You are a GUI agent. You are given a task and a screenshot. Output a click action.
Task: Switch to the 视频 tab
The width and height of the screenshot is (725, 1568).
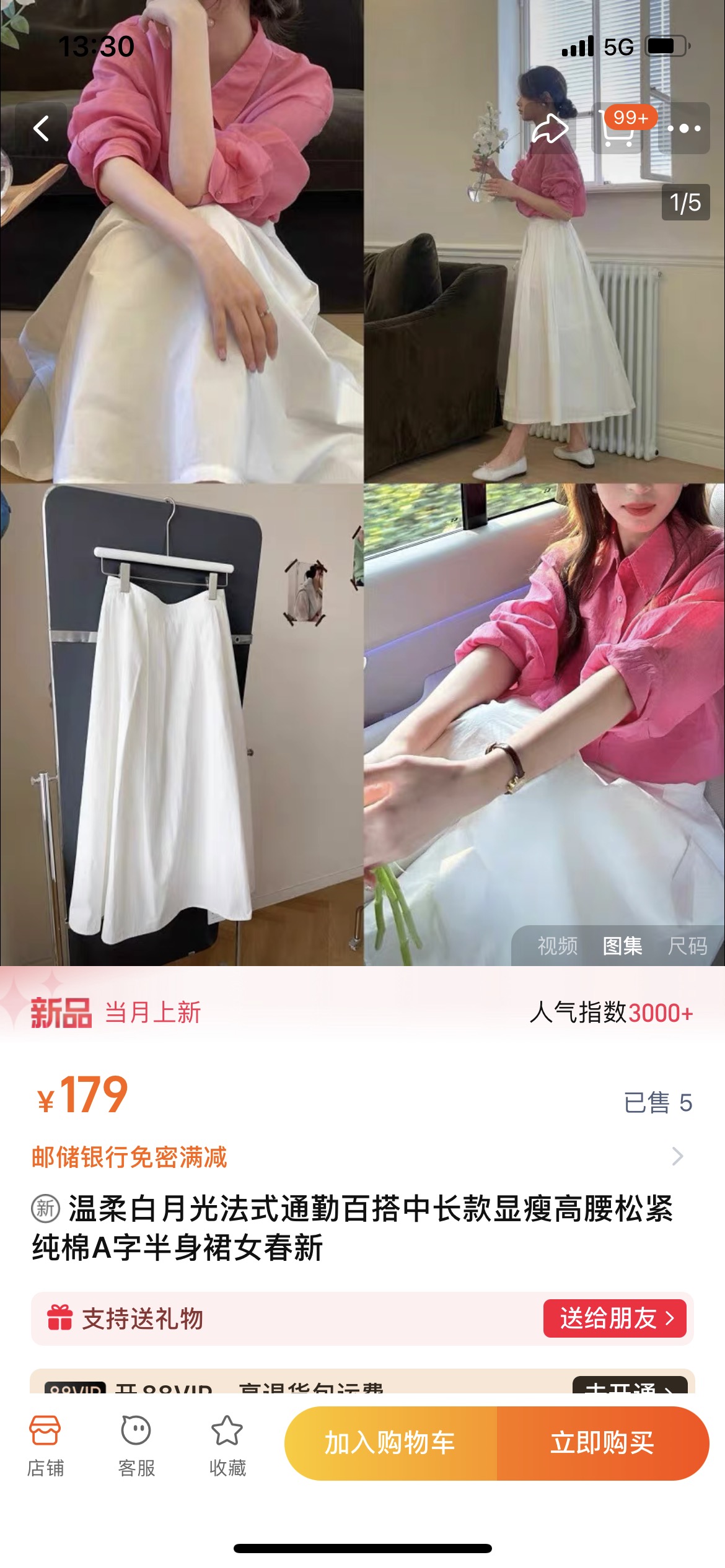click(557, 946)
